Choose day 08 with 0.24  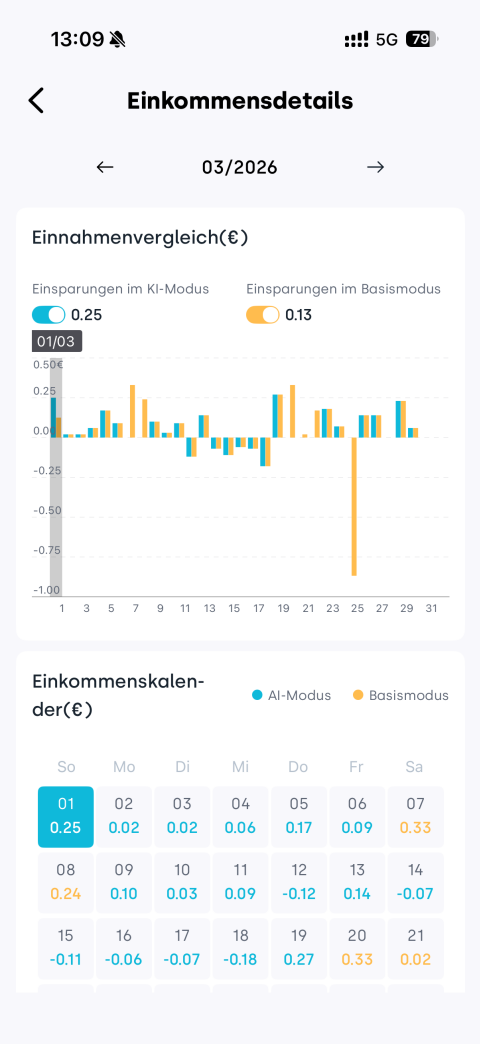66,882
